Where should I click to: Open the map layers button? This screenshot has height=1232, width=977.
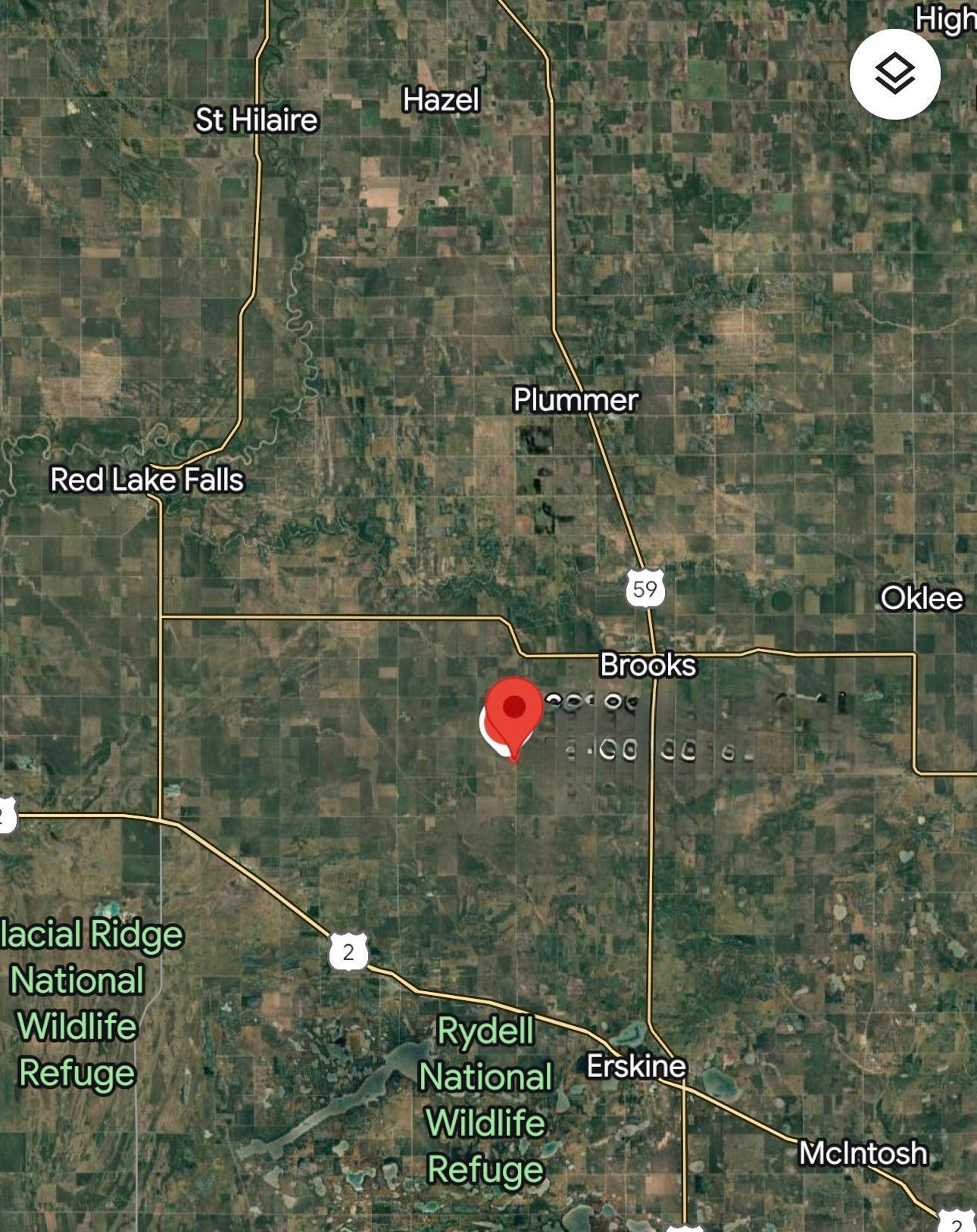pos(894,74)
